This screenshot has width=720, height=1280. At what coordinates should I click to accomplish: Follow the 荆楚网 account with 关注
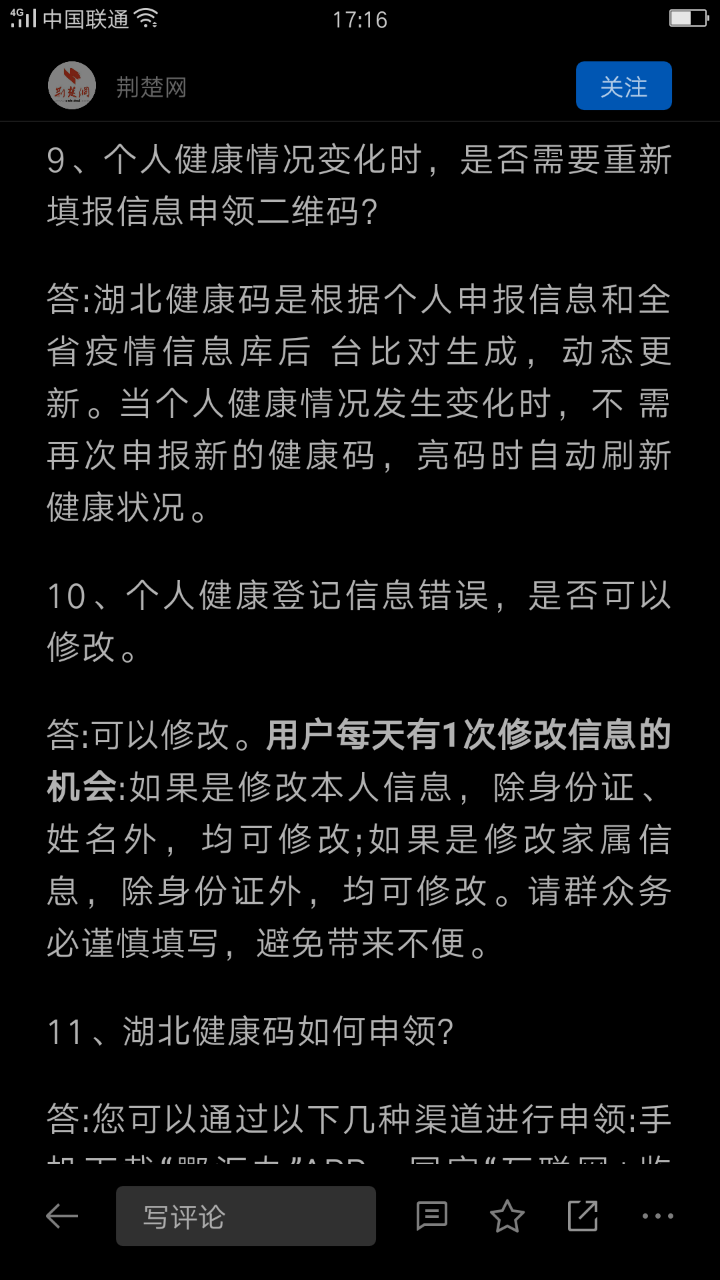623,86
